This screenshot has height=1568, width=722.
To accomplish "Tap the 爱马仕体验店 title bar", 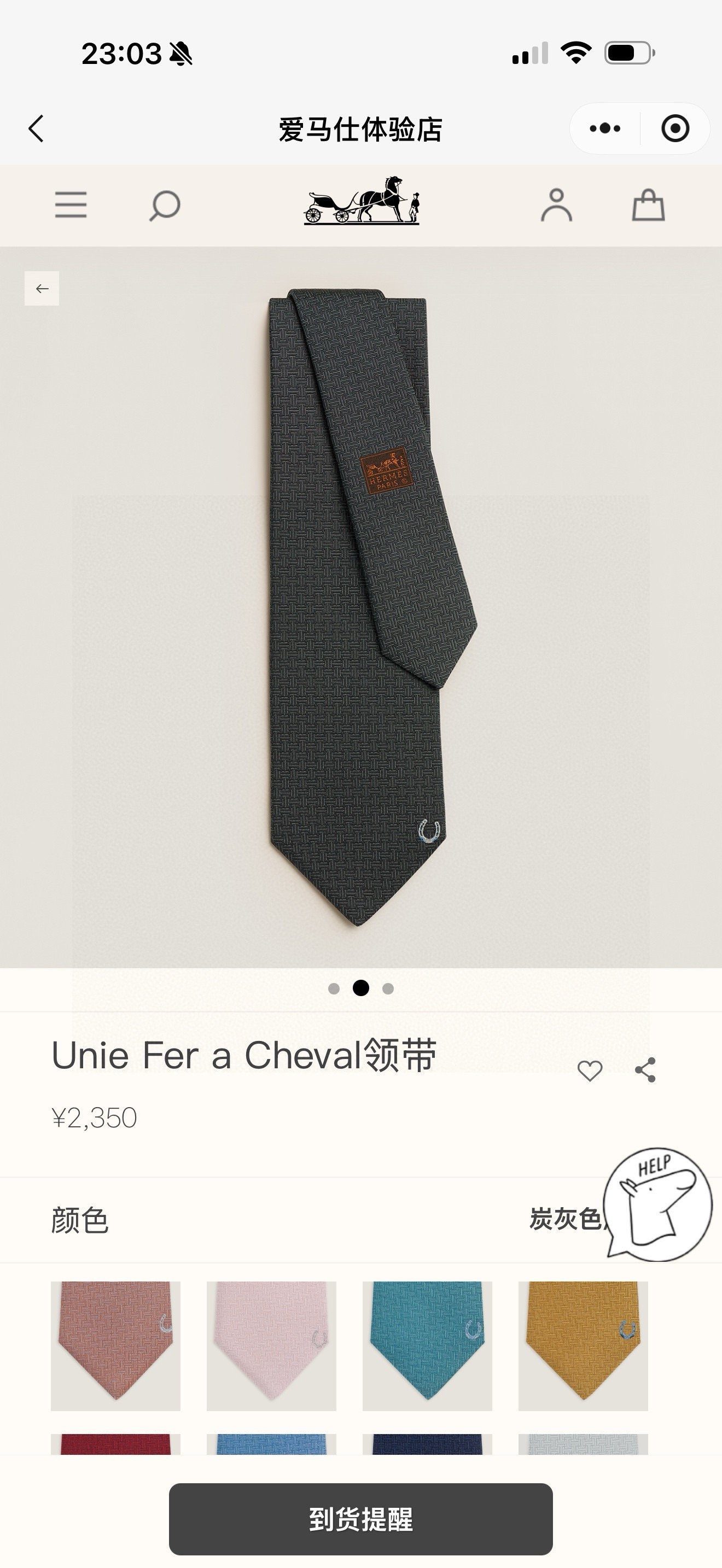I will click(361, 128).
